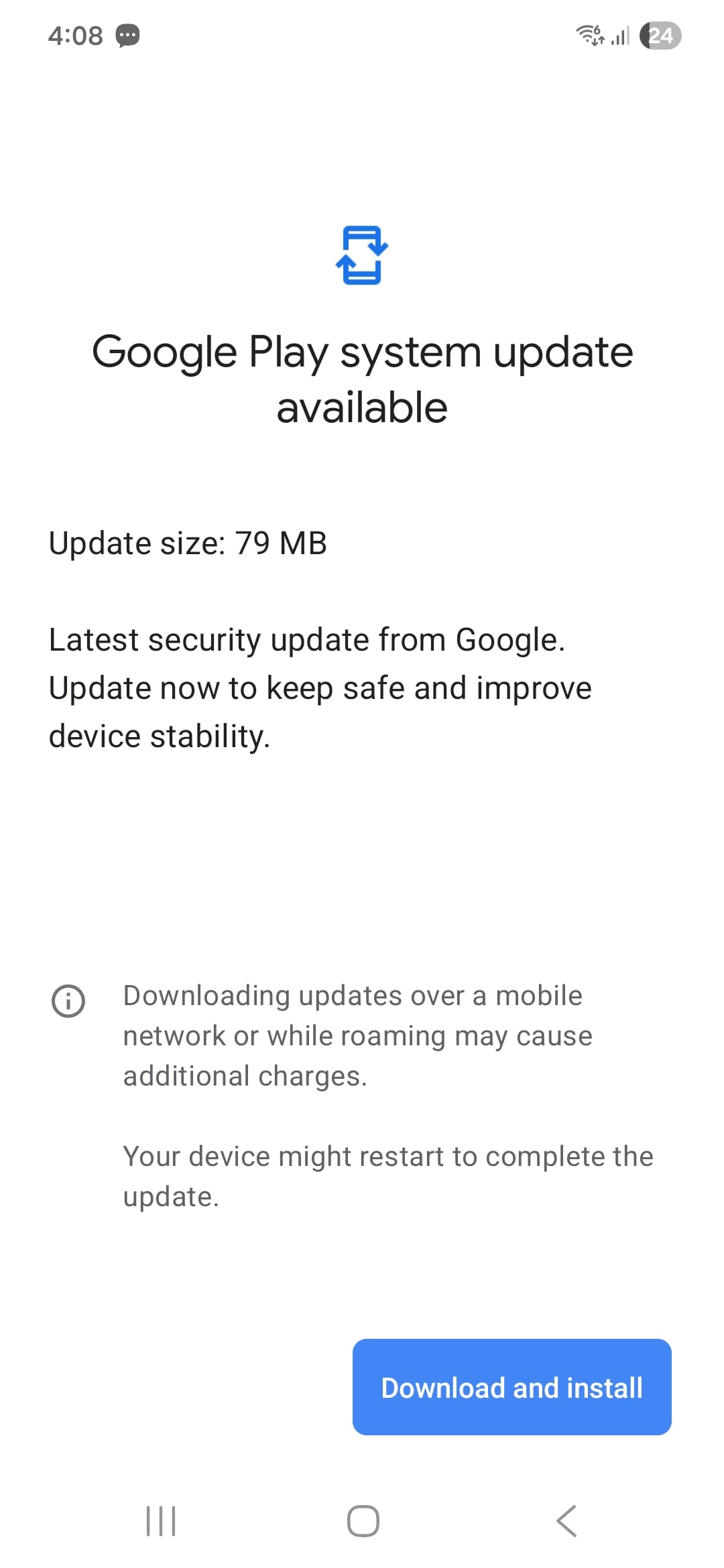Go back using the navigation bar
Screen dimensions: 724x1568
566,1520
